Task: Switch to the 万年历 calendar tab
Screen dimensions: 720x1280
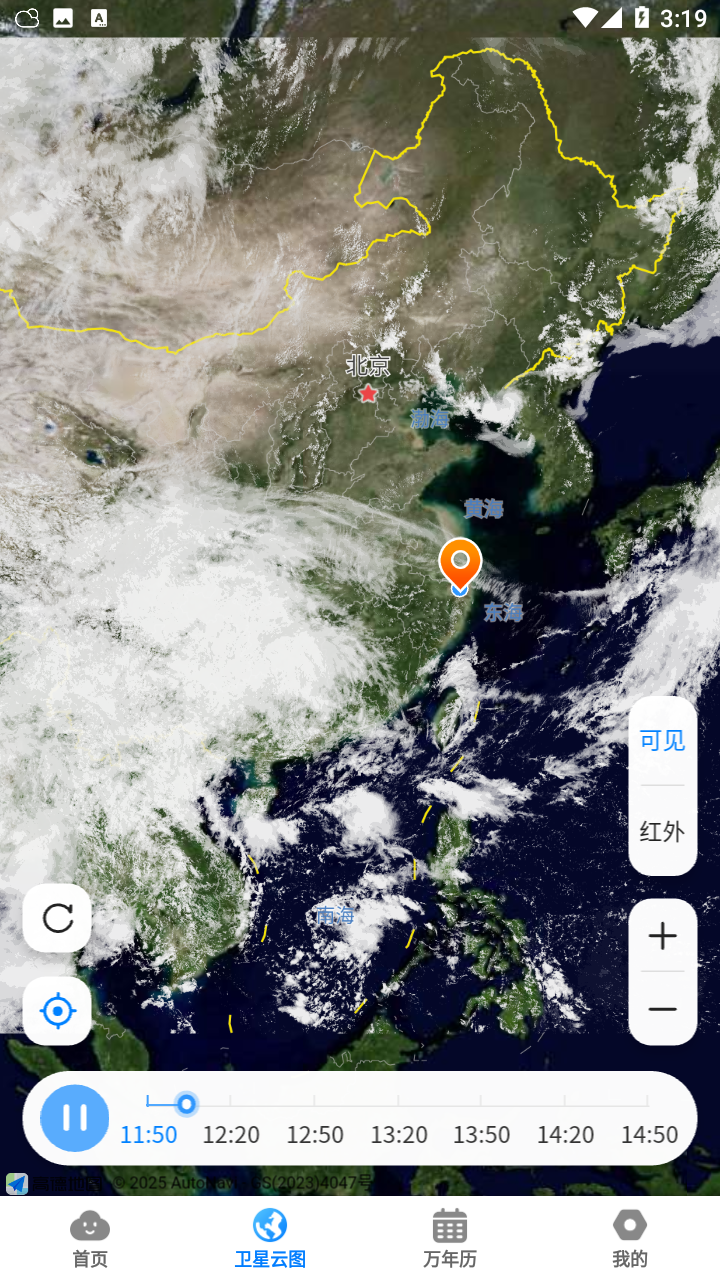Action: (450, 1238)
